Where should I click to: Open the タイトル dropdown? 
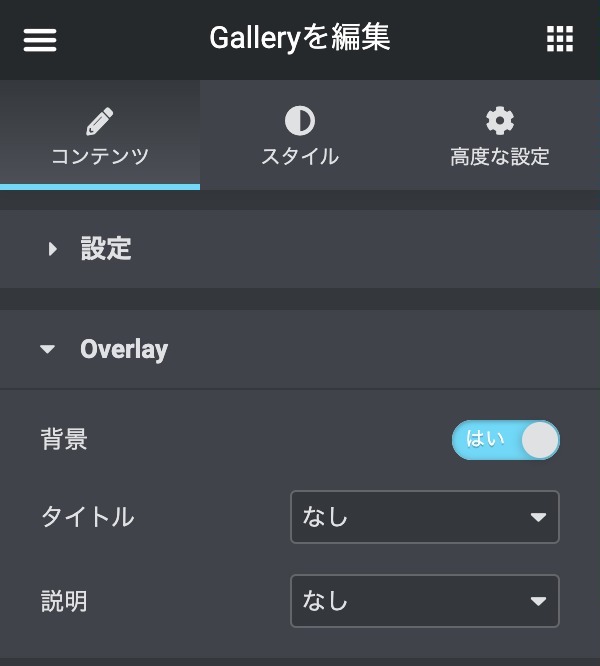click(x=424, y=517)
